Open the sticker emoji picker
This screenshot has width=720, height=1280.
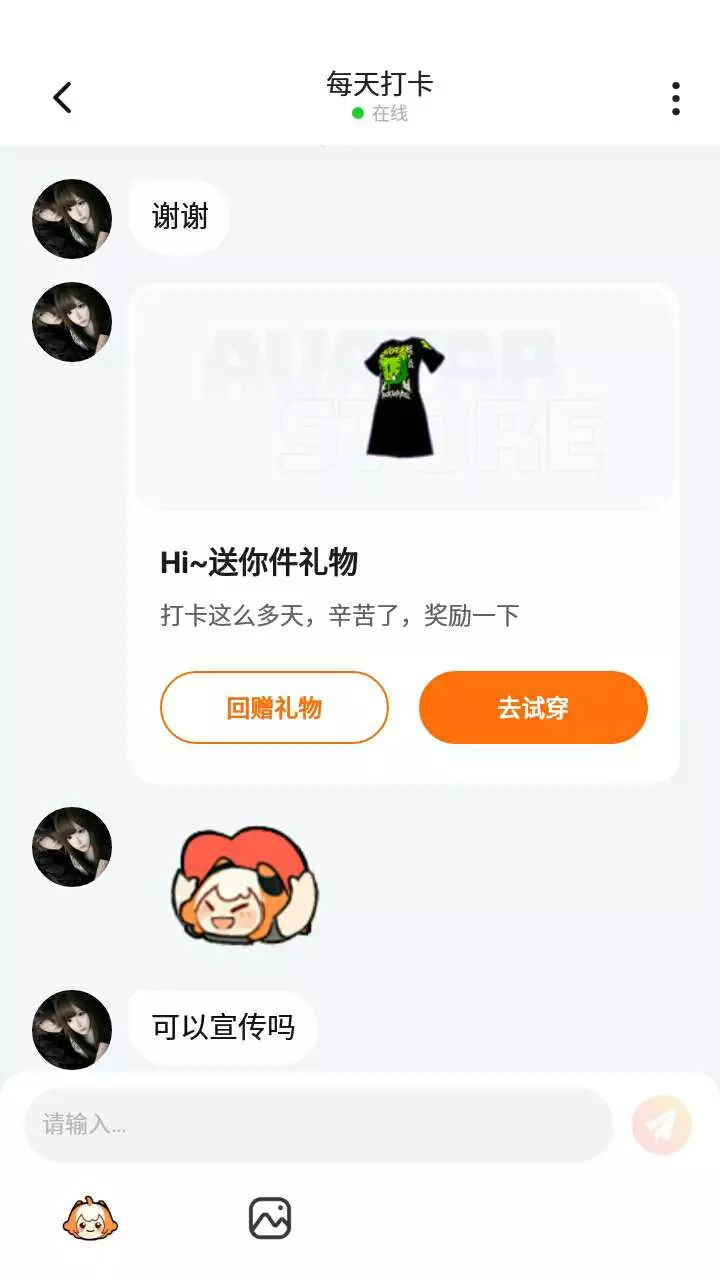91,1218
